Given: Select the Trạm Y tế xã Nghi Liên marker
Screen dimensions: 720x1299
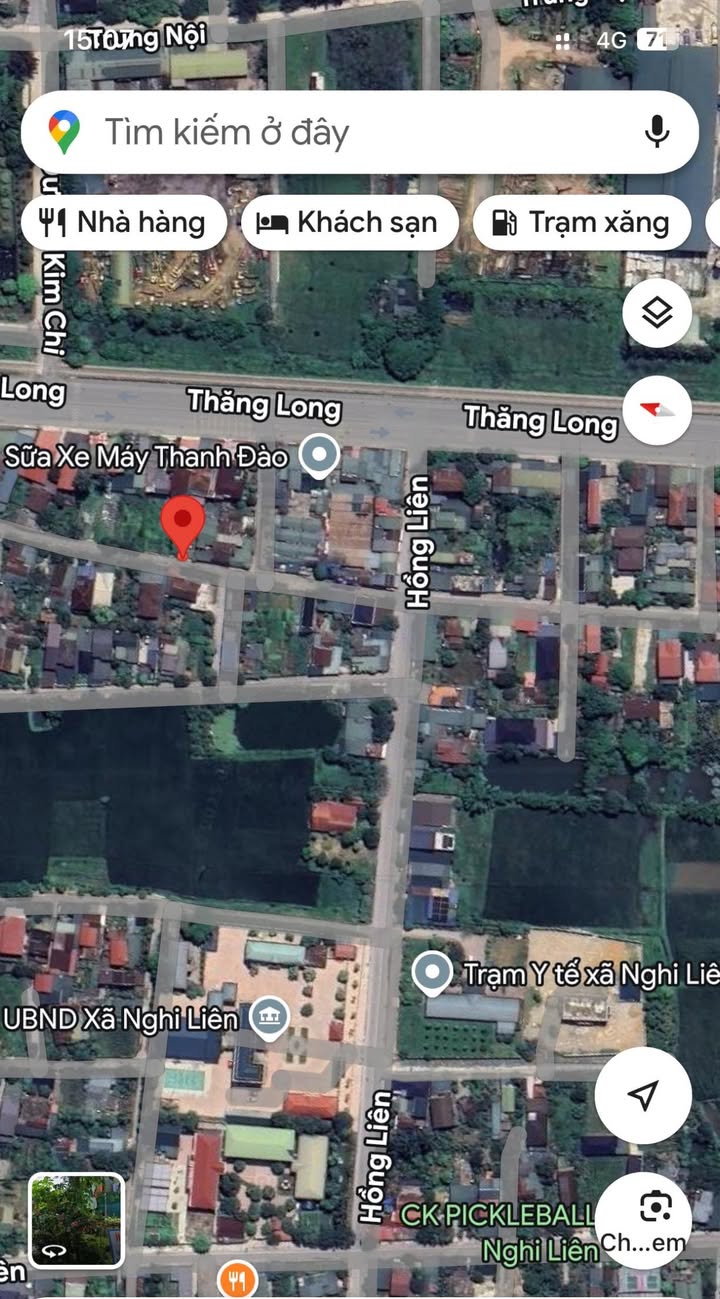Looking at the screenshot, I should [x=432, y=973].
